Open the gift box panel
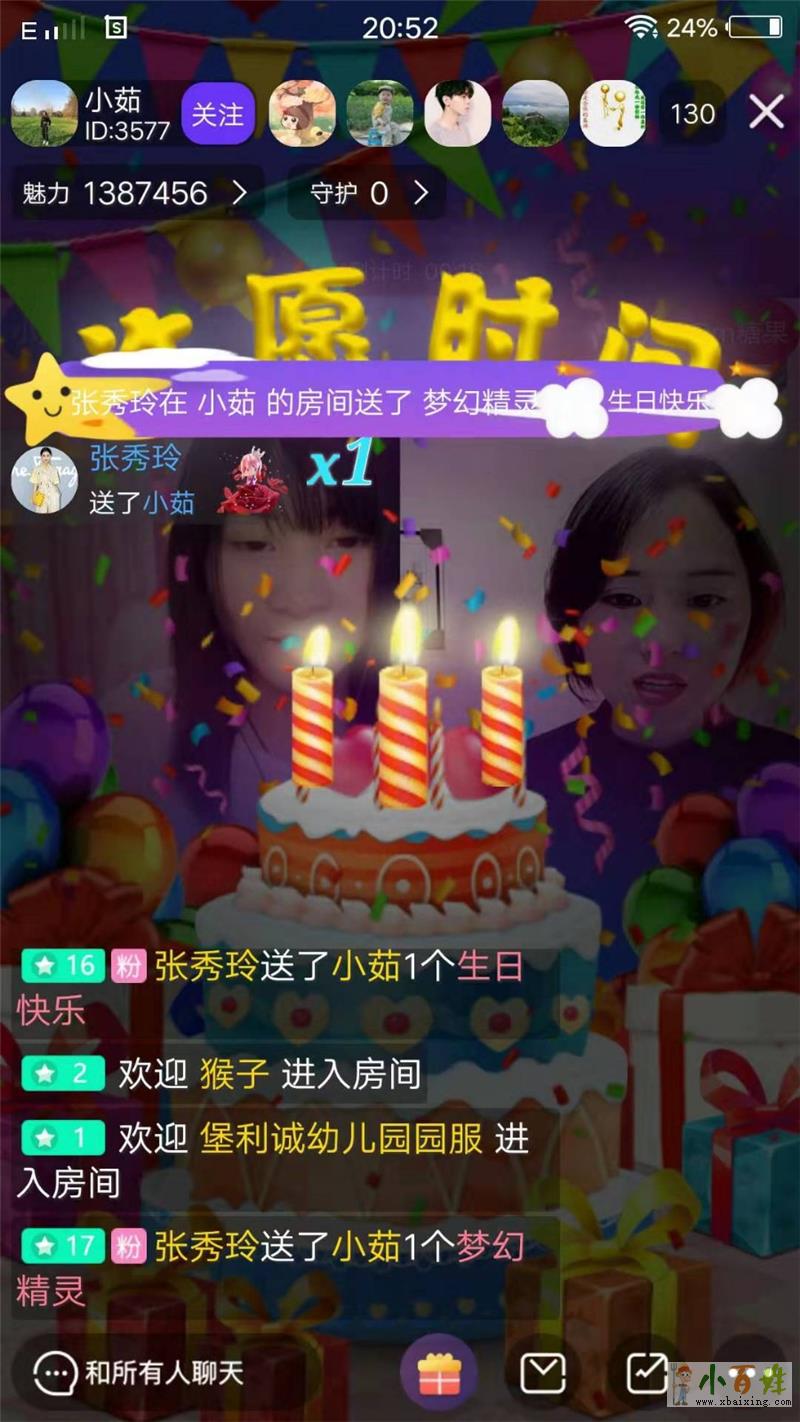The height and width of the screenshot is (1422, 800). pyautogui.click(x=438, y=1373)
